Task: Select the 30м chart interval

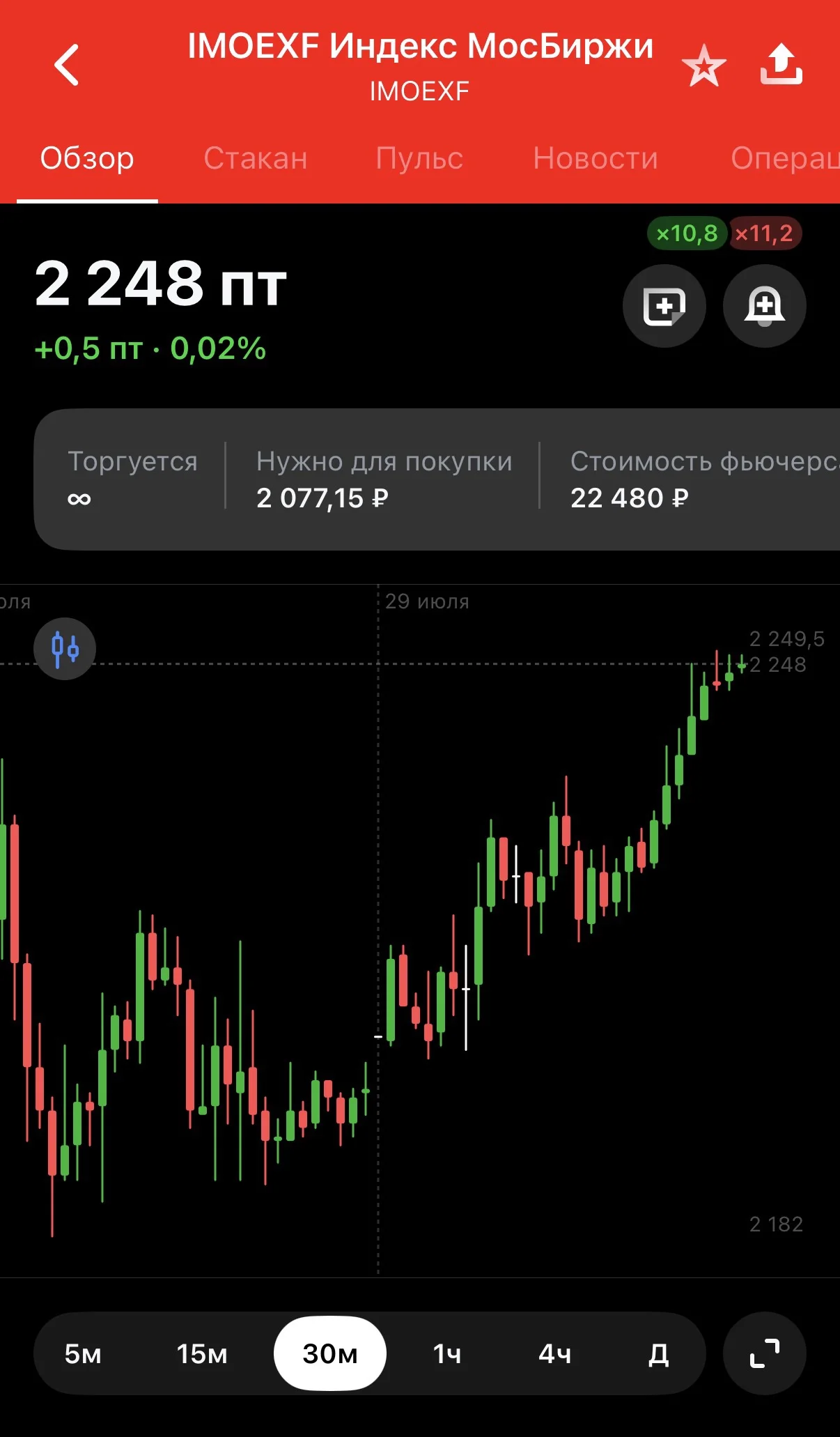Action: pos(330,1353)
